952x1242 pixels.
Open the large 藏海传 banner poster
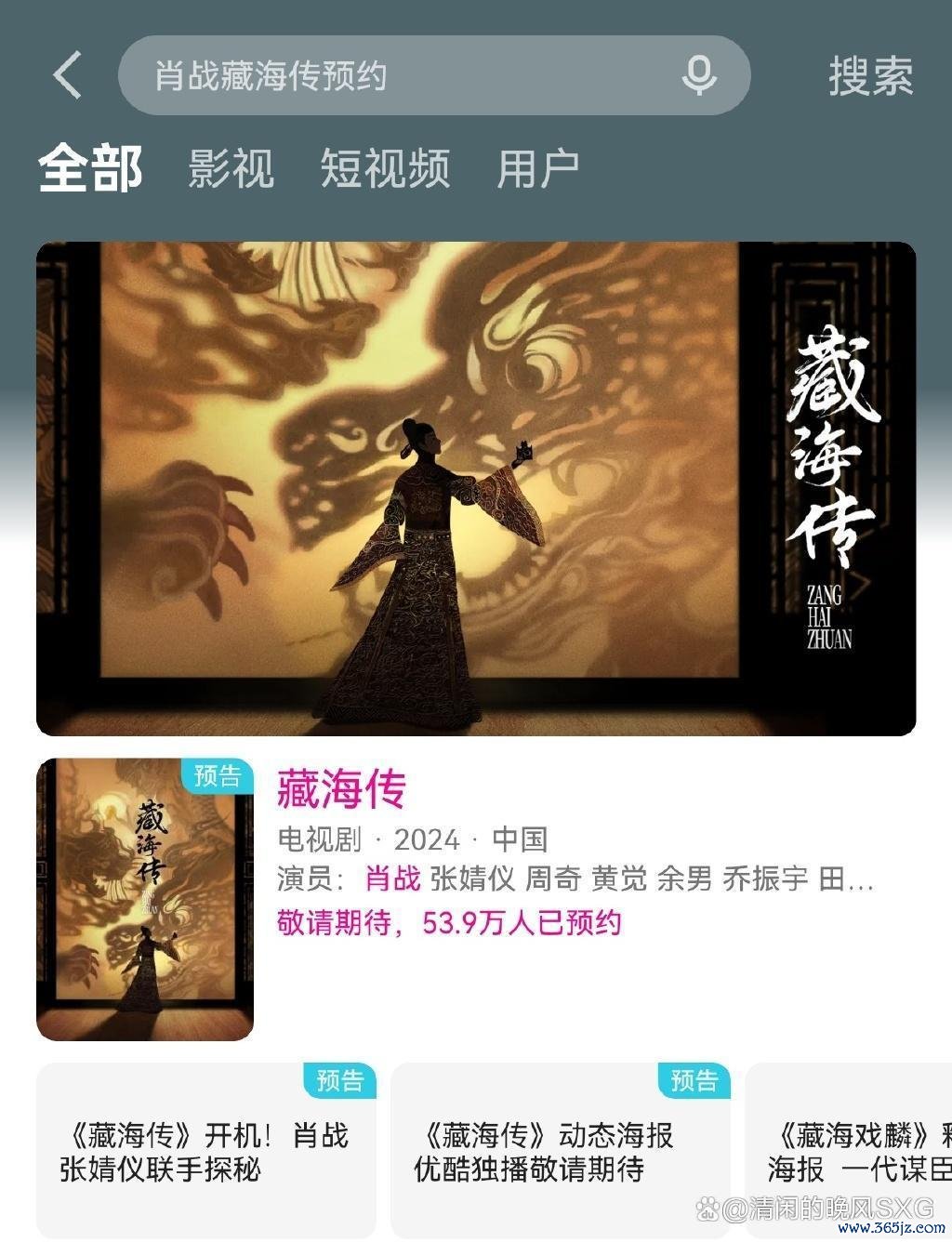click(476, 489)
